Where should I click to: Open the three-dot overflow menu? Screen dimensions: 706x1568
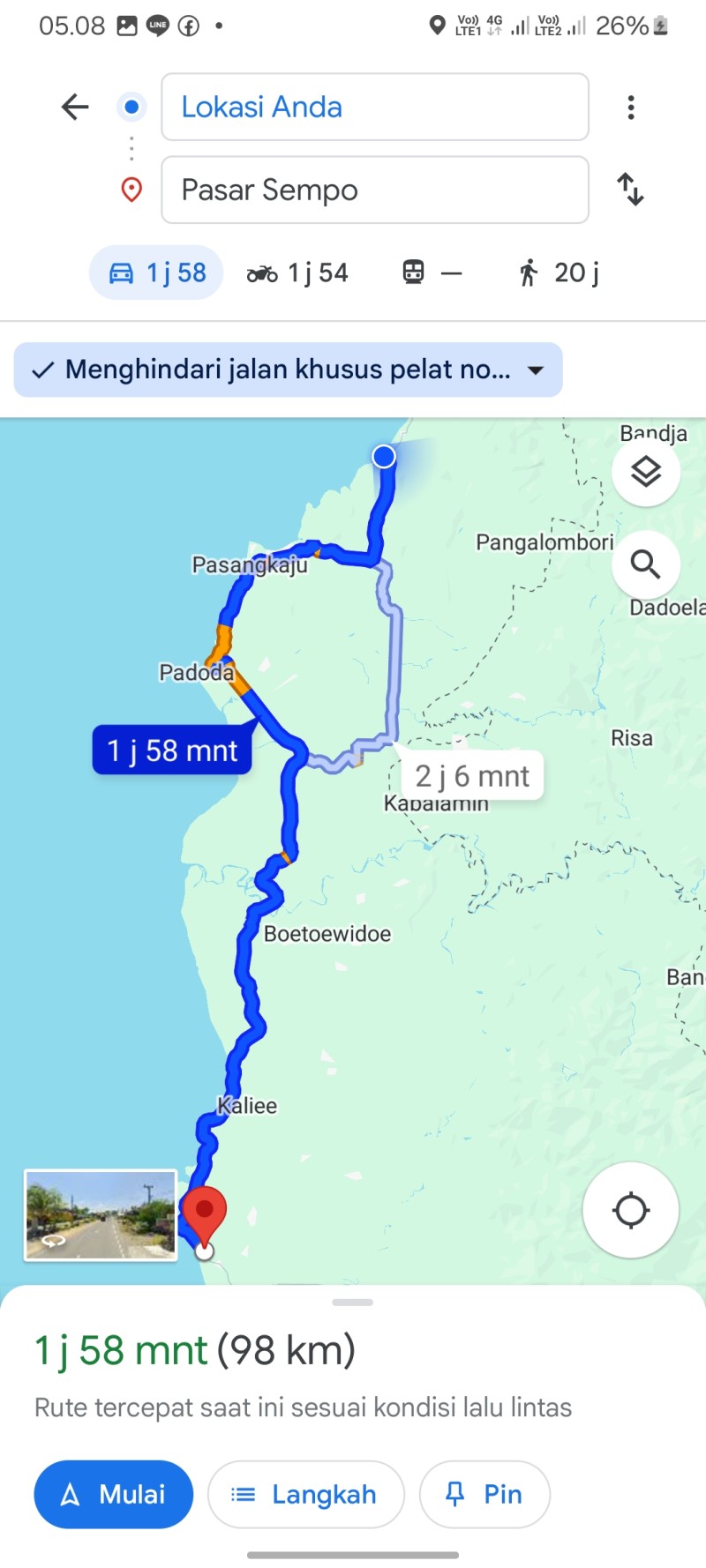pos(630,108)
